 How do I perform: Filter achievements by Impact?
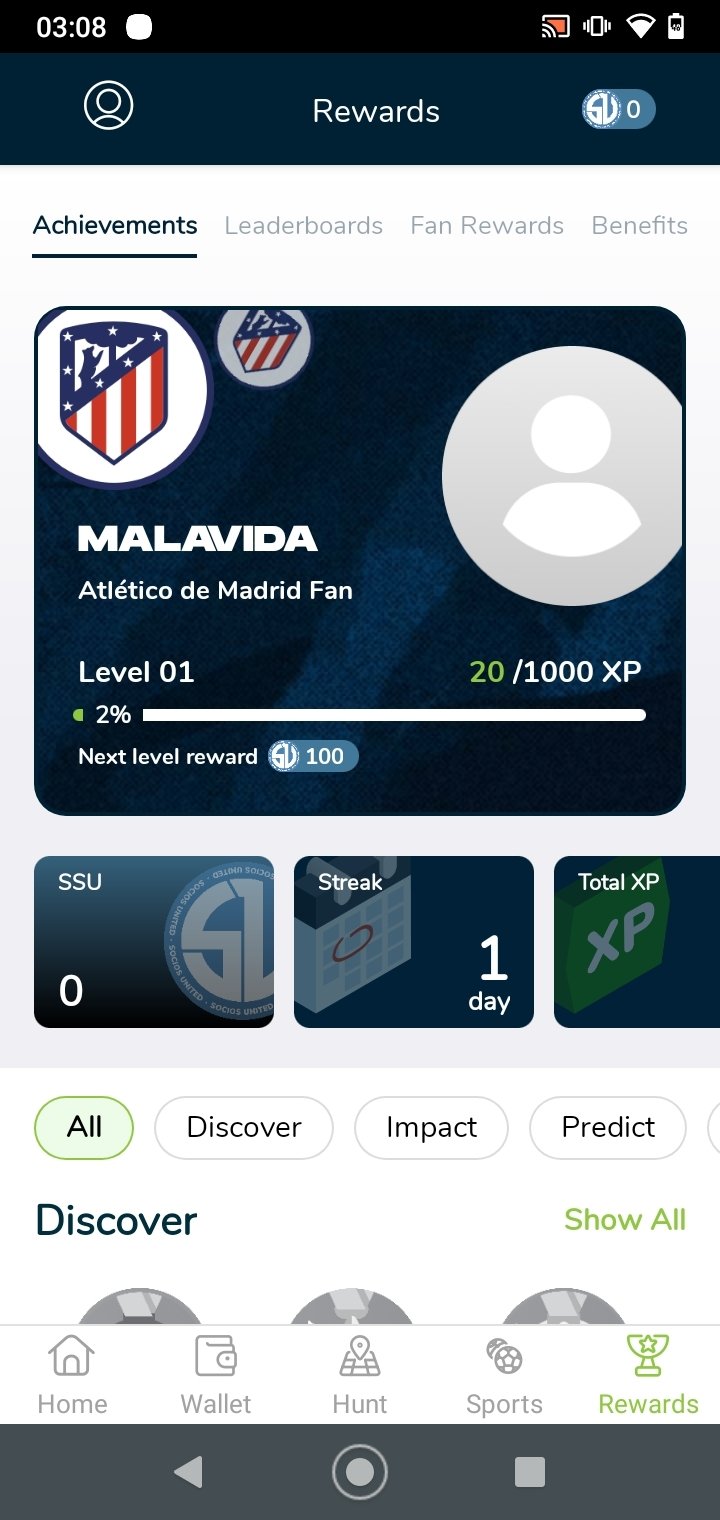pos(431,1128)
